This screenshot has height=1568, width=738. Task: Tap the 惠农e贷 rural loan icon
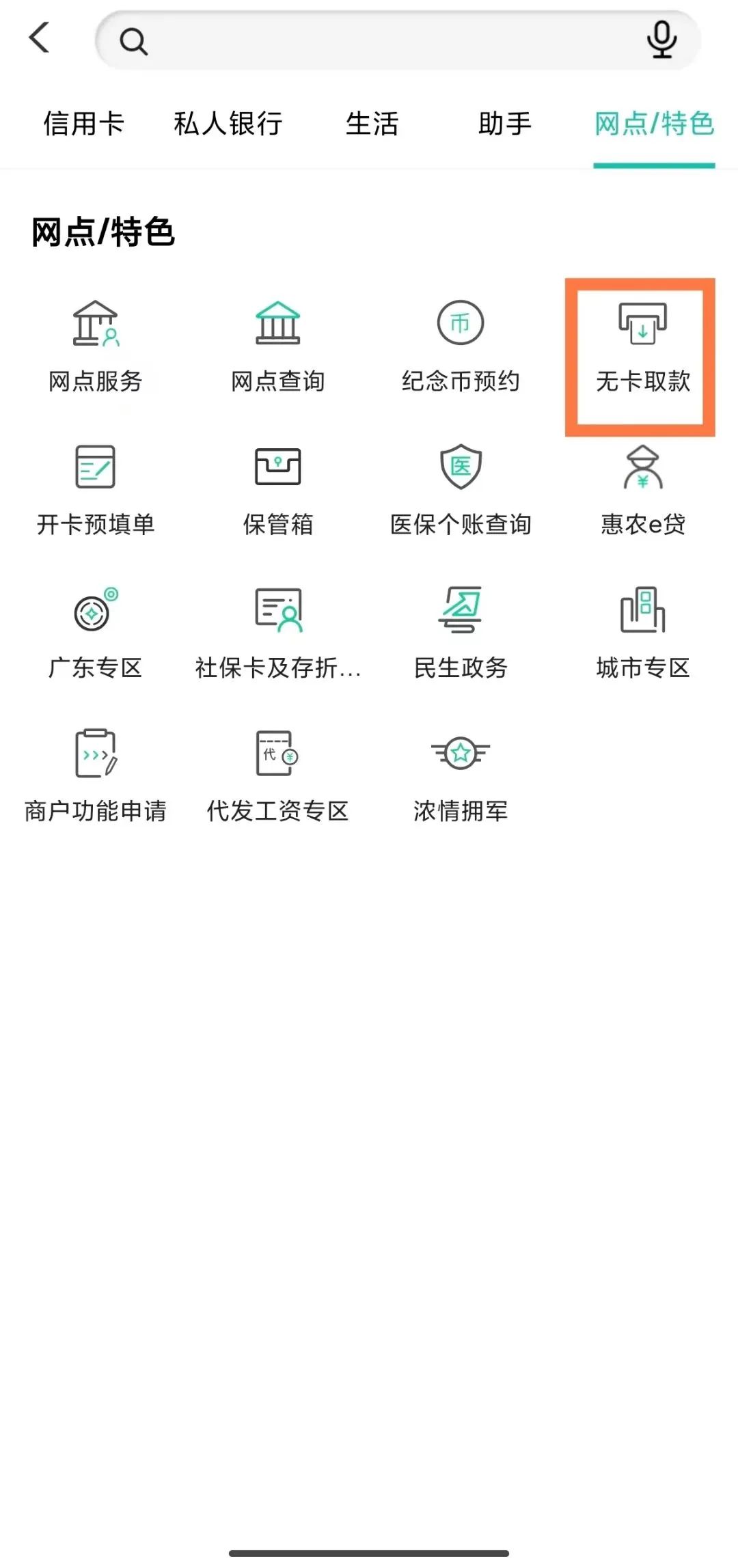pyautogui.click(x=641, y=489)
